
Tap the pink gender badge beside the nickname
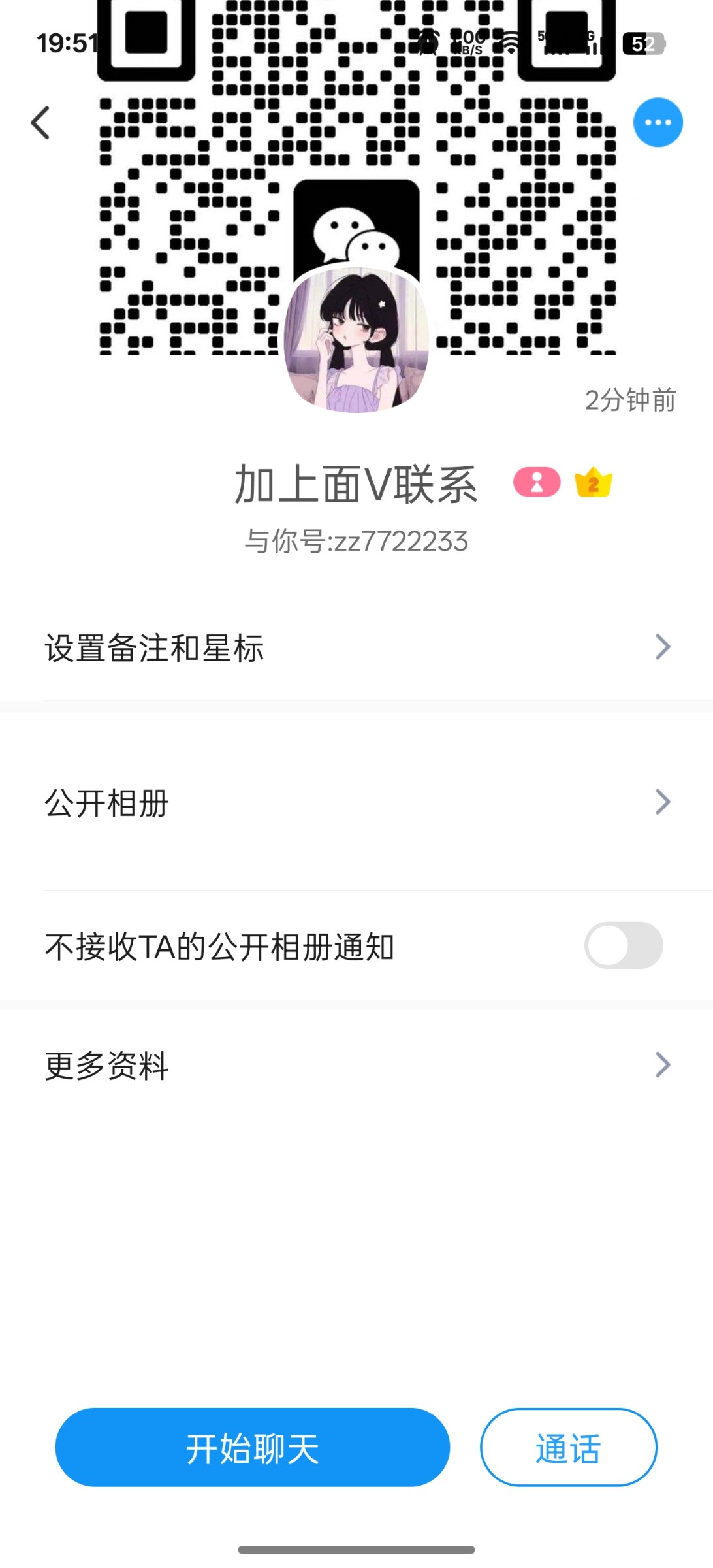[535, 483]
